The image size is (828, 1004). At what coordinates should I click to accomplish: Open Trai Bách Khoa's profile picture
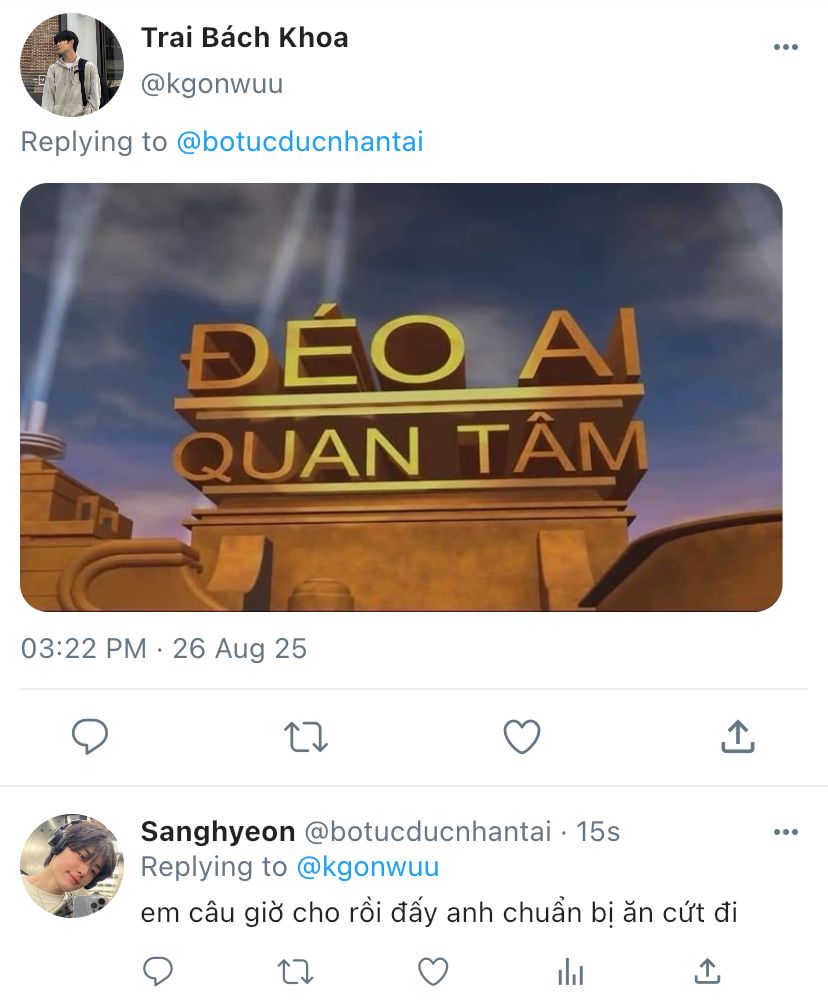(71, 65)
